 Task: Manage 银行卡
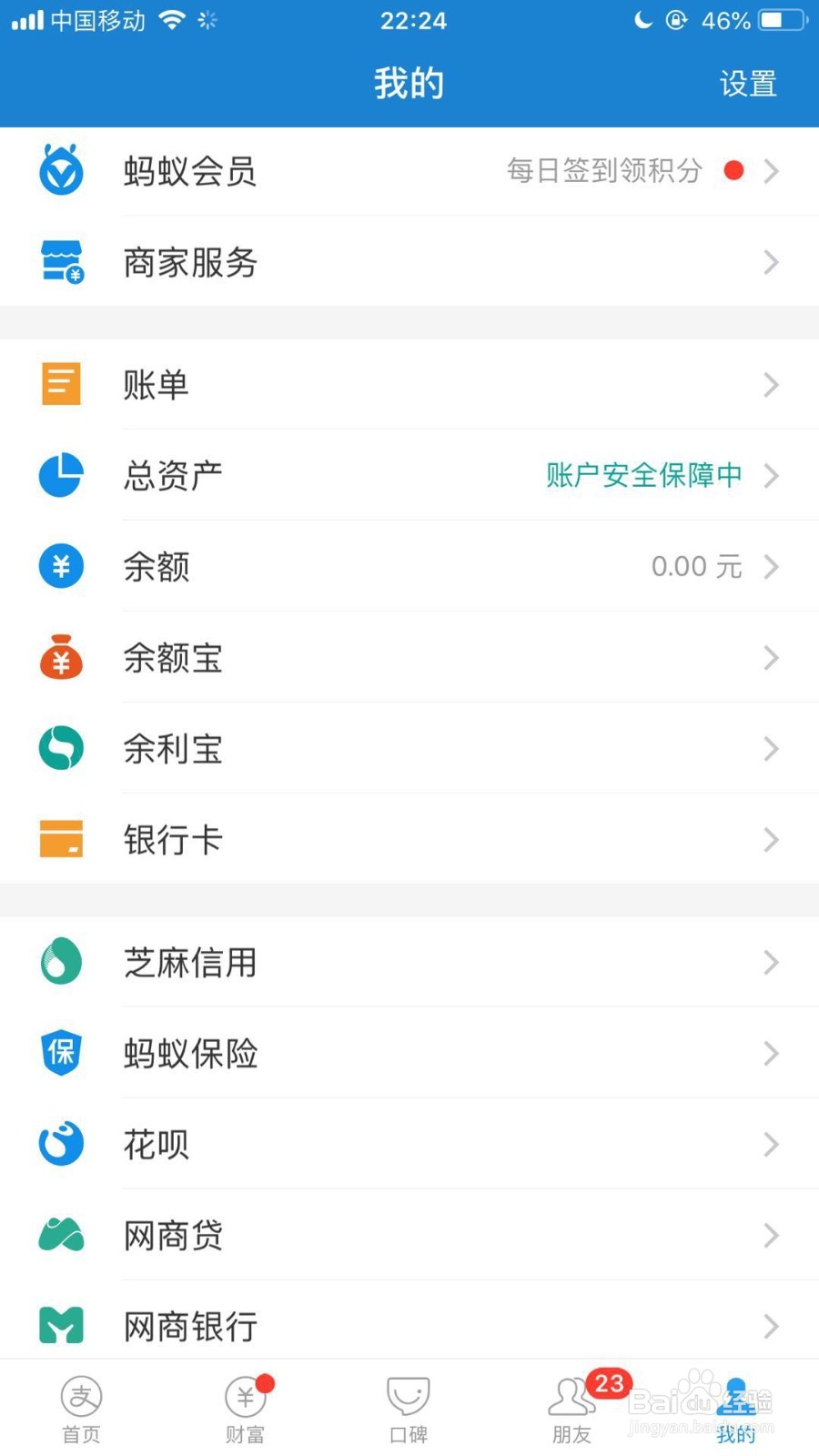tap(409, 839)
